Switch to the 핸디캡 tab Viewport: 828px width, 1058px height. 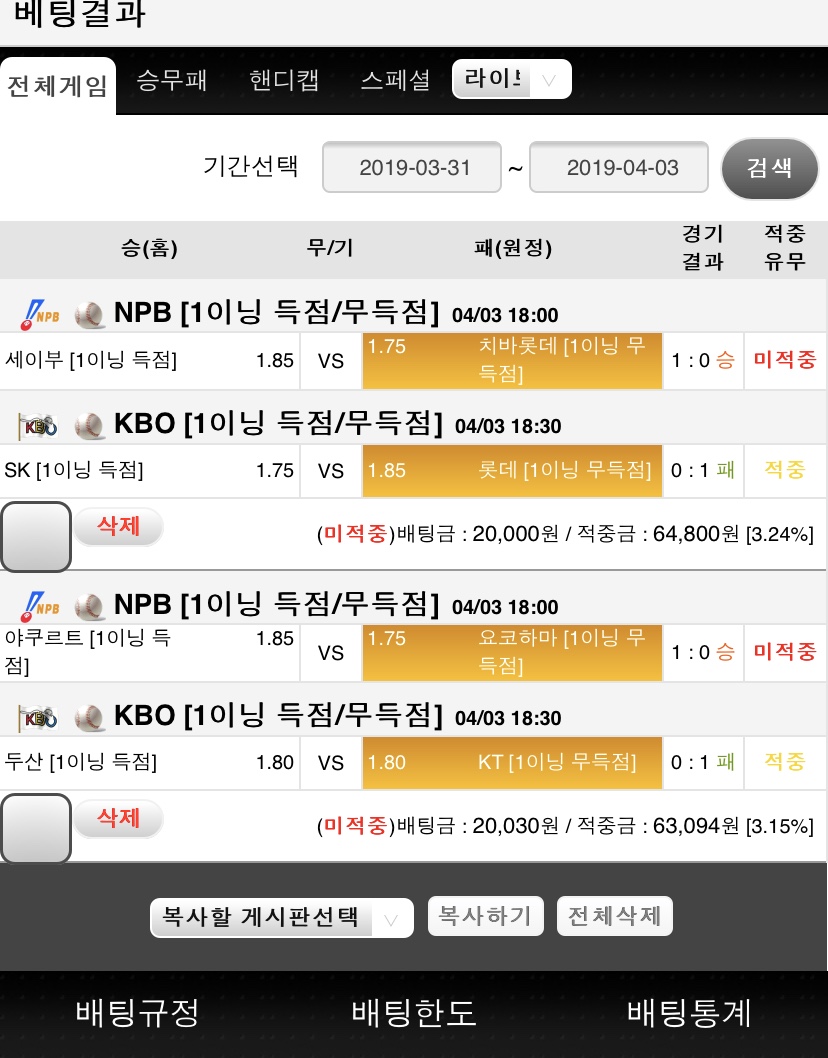[284, 81]
